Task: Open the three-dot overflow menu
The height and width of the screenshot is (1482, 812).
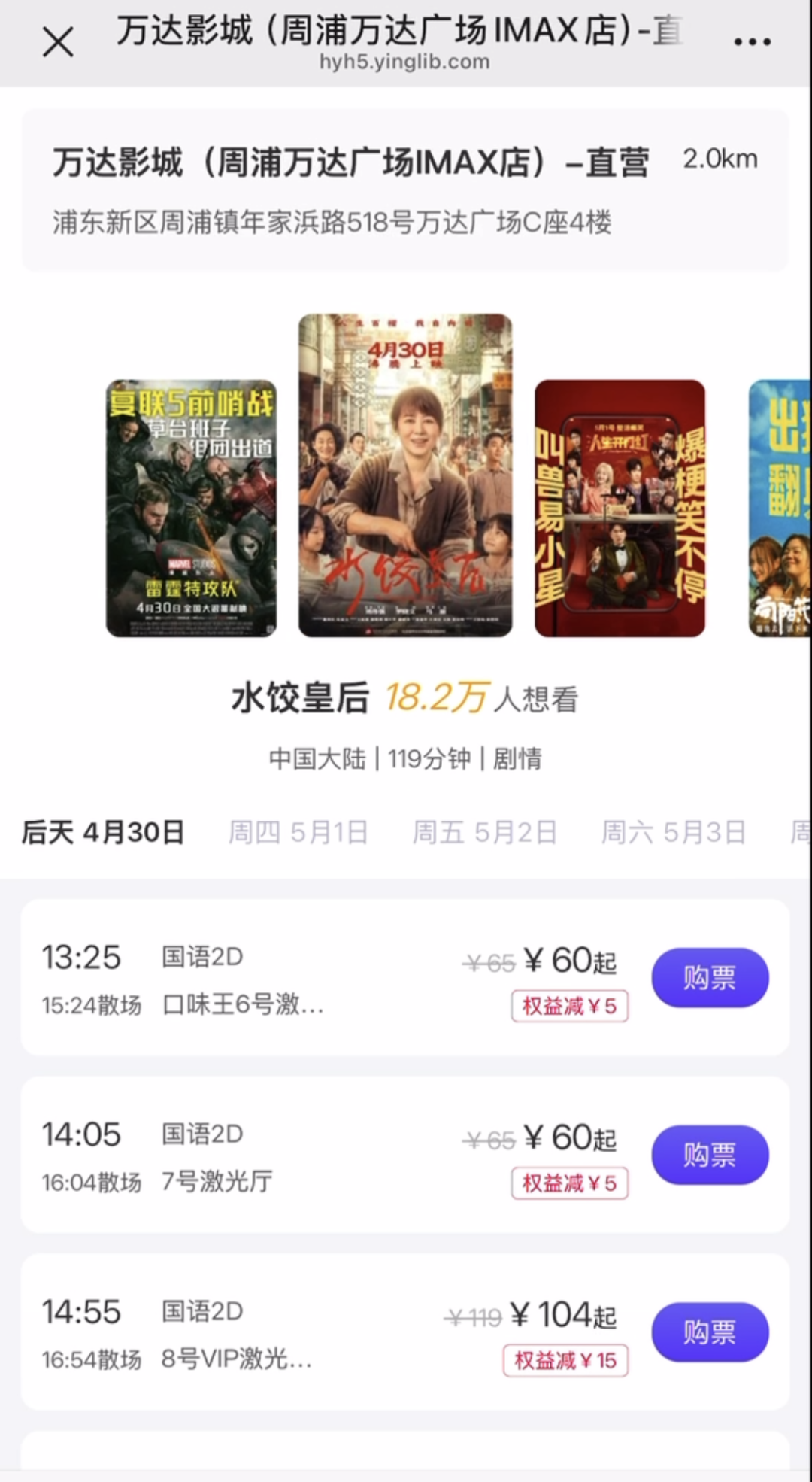Action: 752,41
